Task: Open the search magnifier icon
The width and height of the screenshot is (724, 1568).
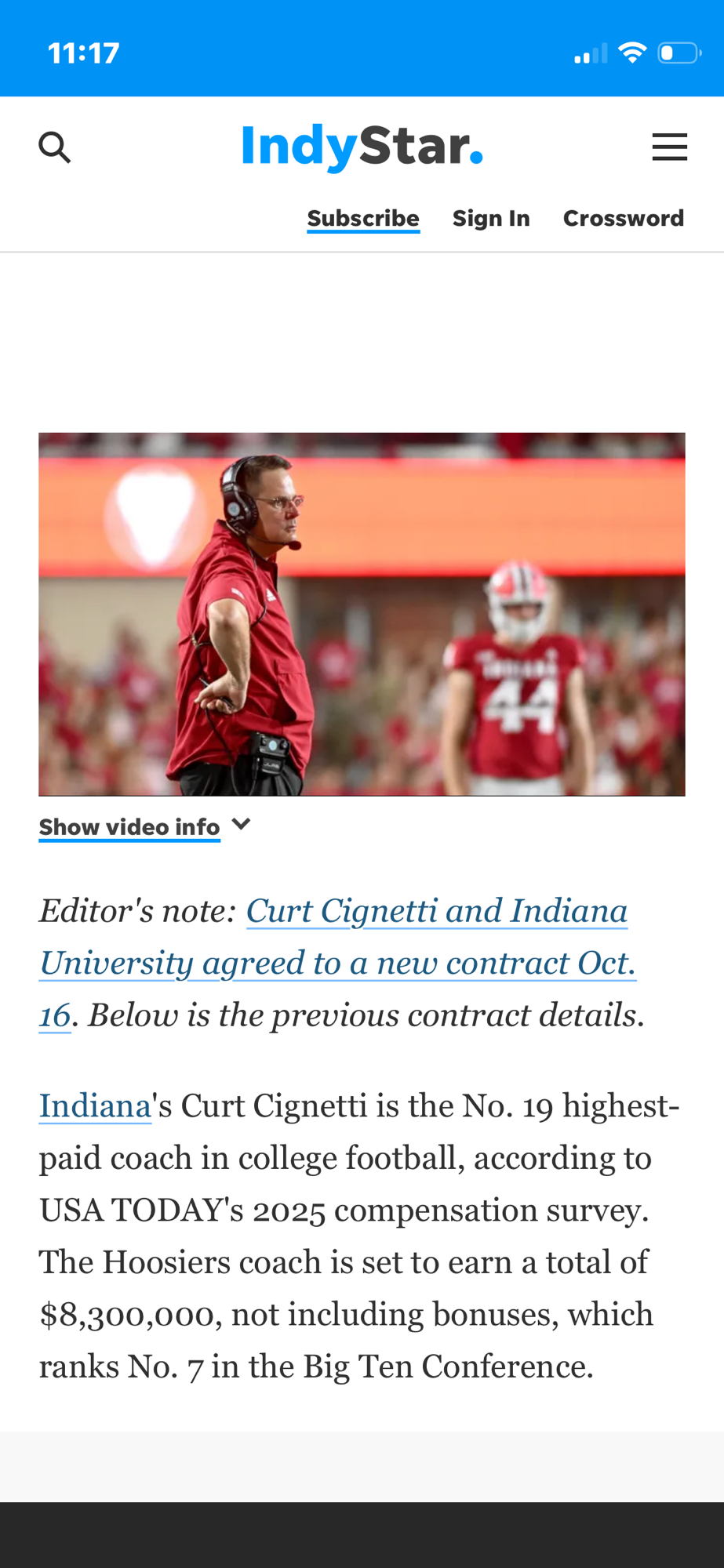Action: click(x=55, y=147)
